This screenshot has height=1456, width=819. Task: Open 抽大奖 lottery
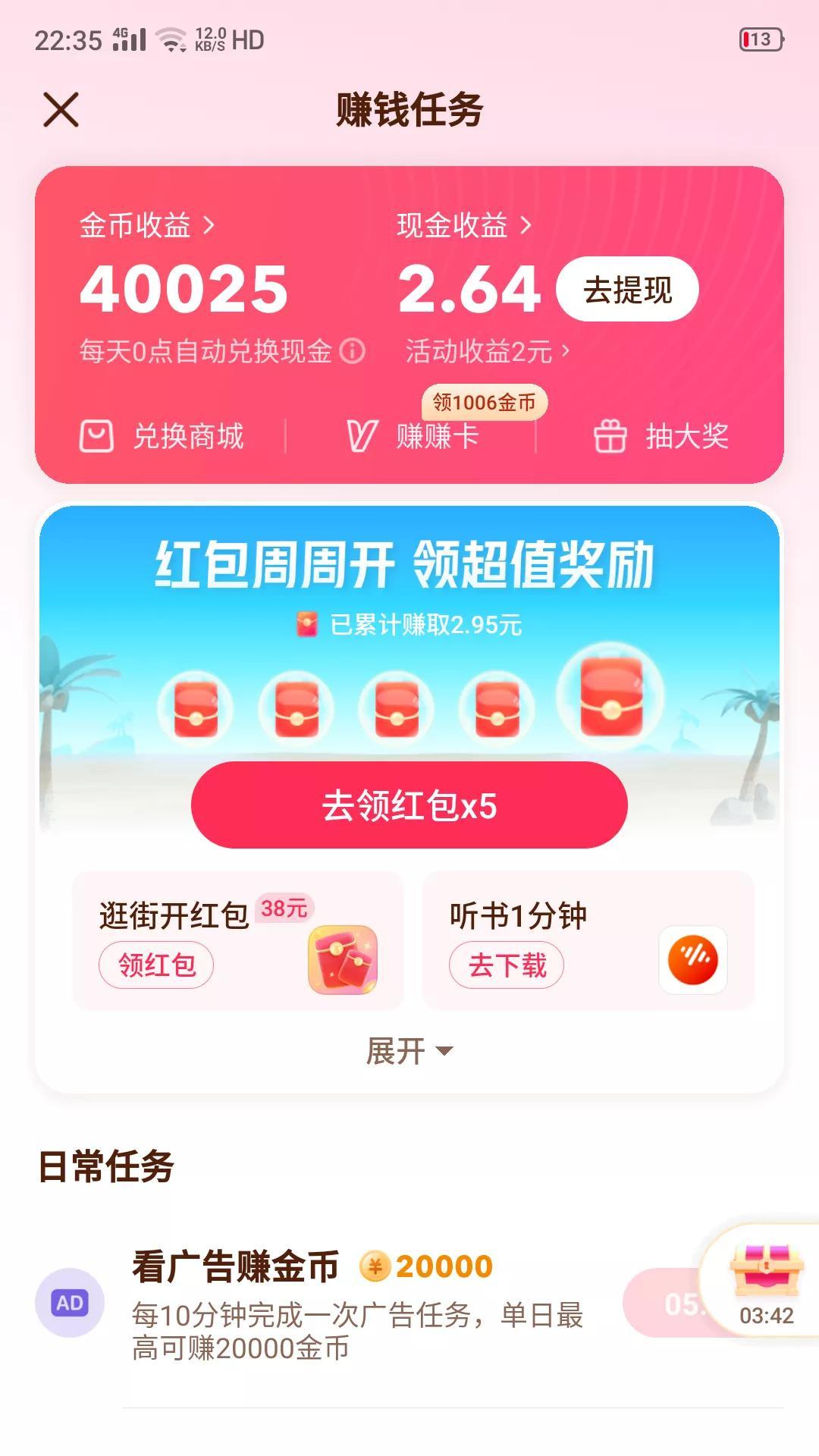pos(660,436)
